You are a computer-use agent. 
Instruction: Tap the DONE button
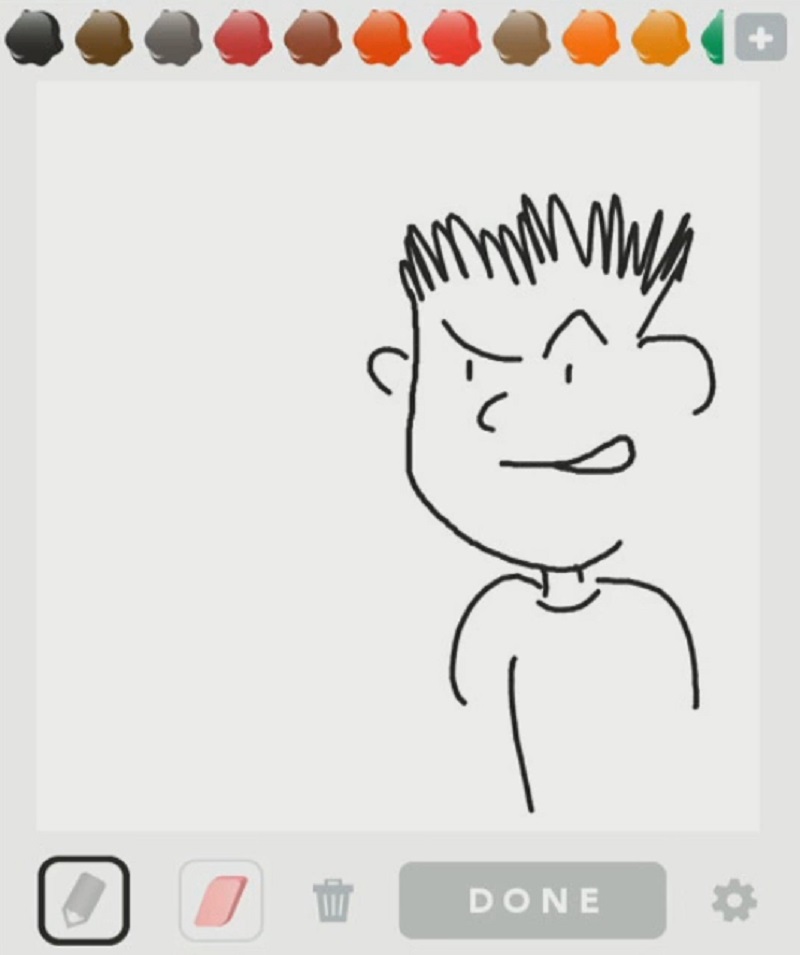point(532,900)
